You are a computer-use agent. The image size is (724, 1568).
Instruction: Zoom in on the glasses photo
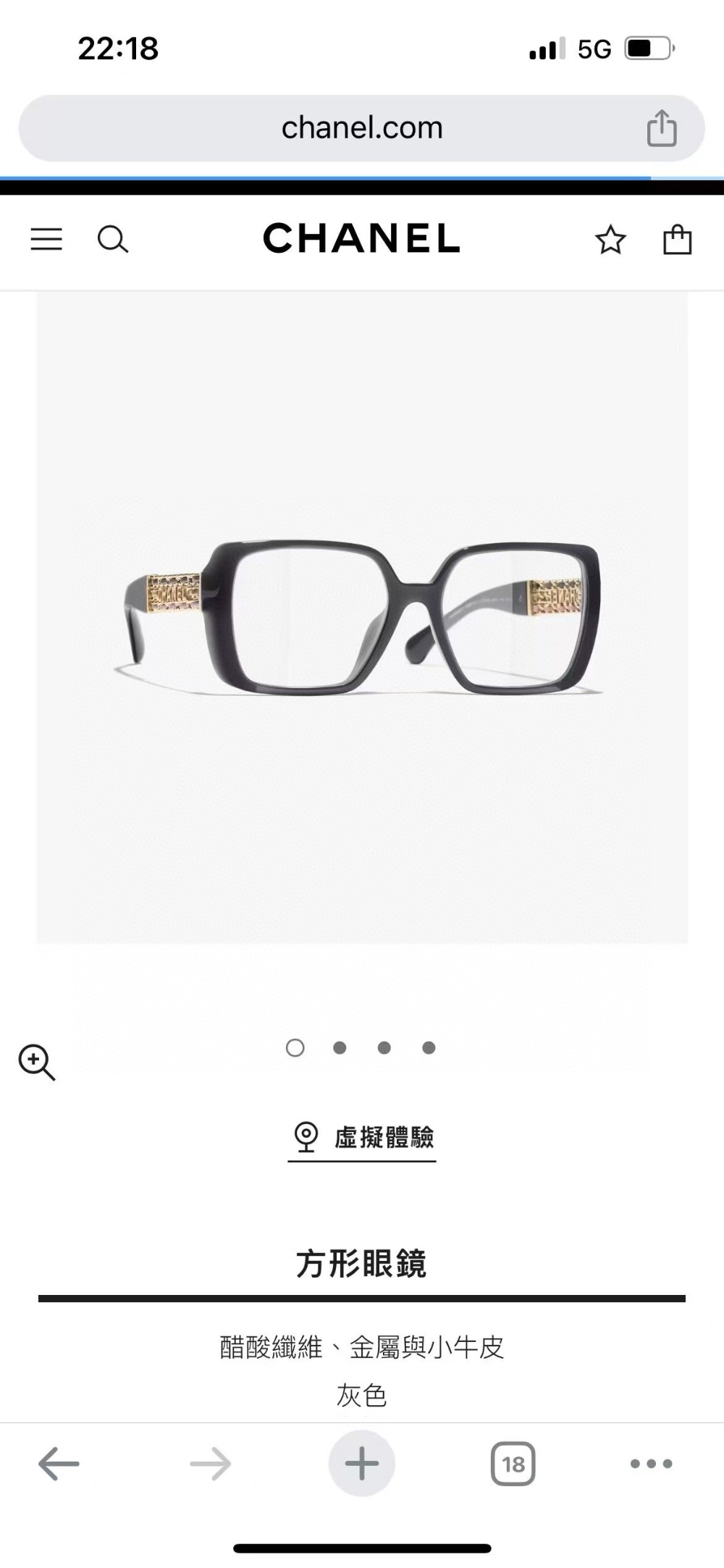tap(37, 1062)
